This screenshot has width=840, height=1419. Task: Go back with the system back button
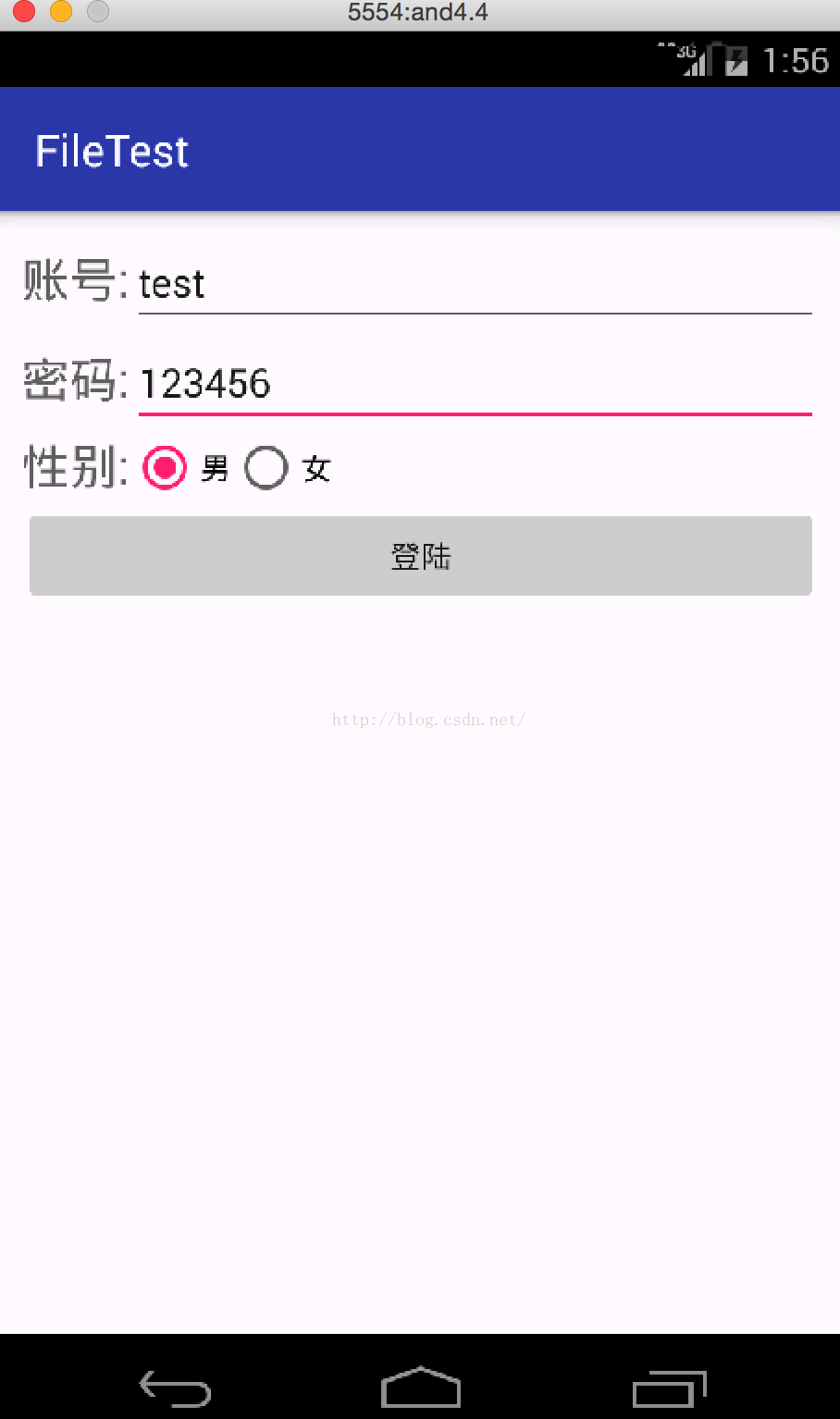175,1388
